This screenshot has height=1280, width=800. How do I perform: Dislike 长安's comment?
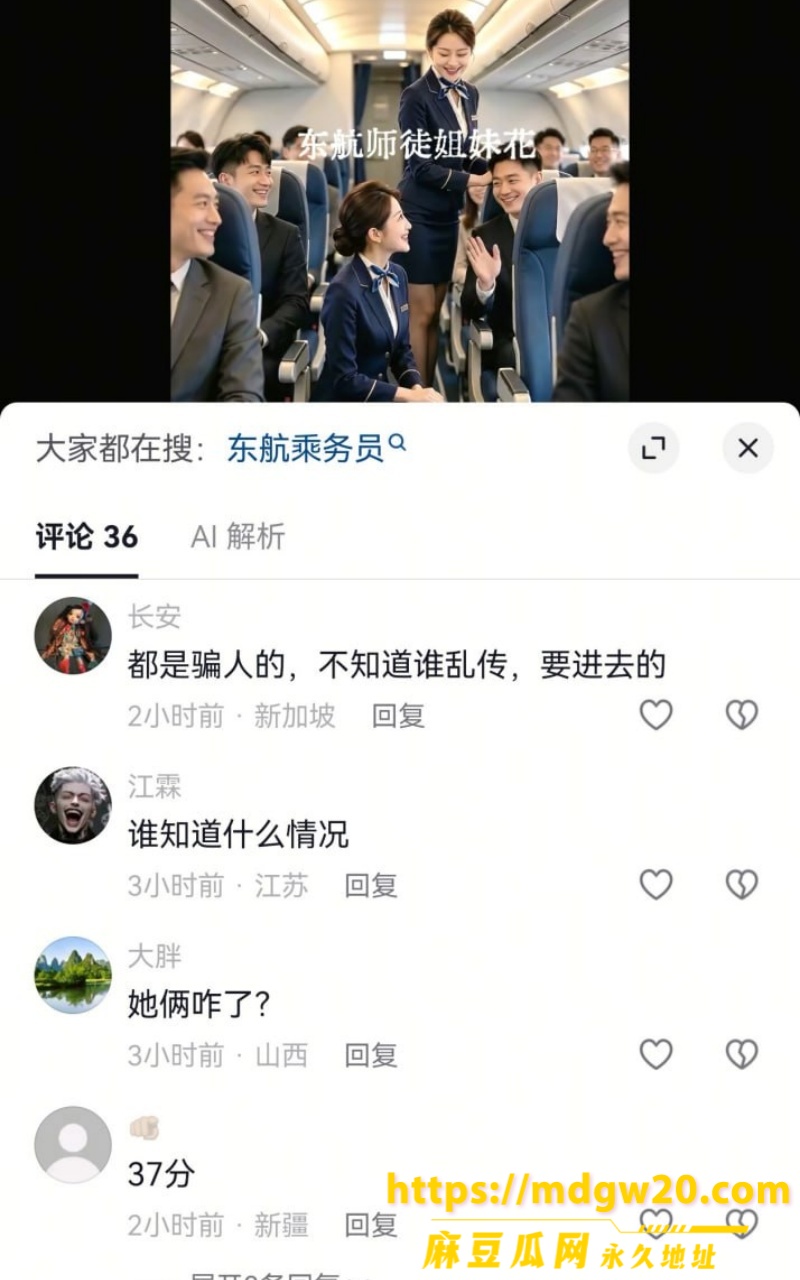coord(742,715)
